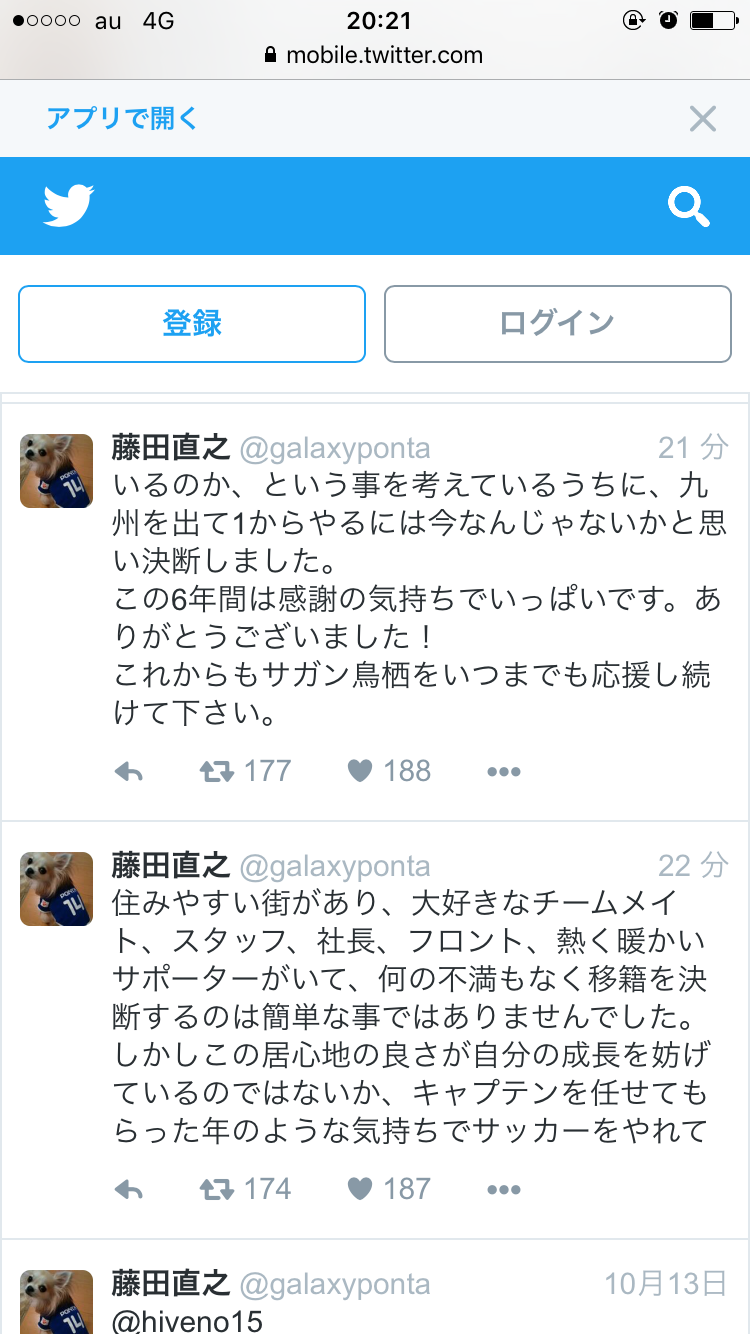Open the mobile.twitter.com address bar

tap(374, 55)
